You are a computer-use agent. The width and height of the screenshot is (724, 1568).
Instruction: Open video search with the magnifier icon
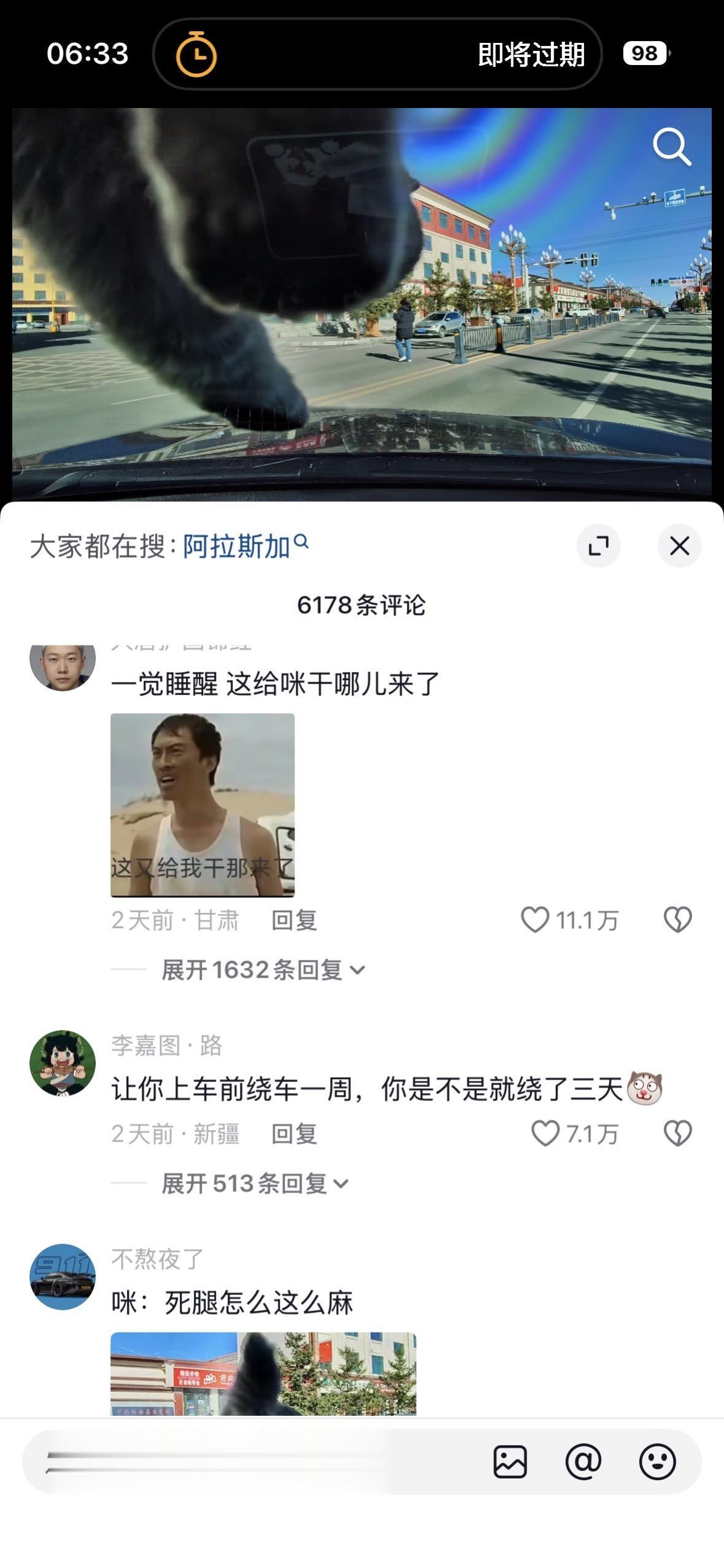672,147
